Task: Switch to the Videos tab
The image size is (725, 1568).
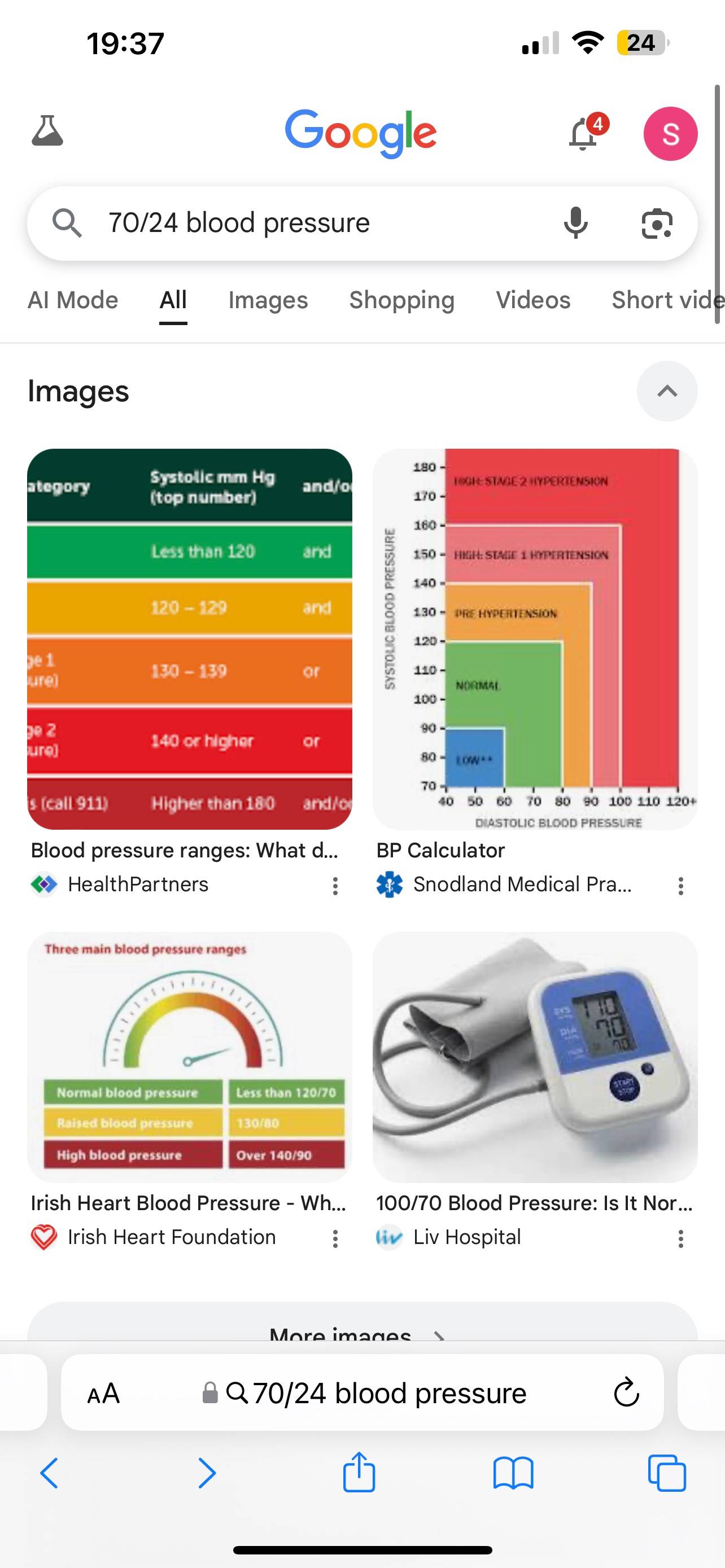Action: [x=533, y=300]
